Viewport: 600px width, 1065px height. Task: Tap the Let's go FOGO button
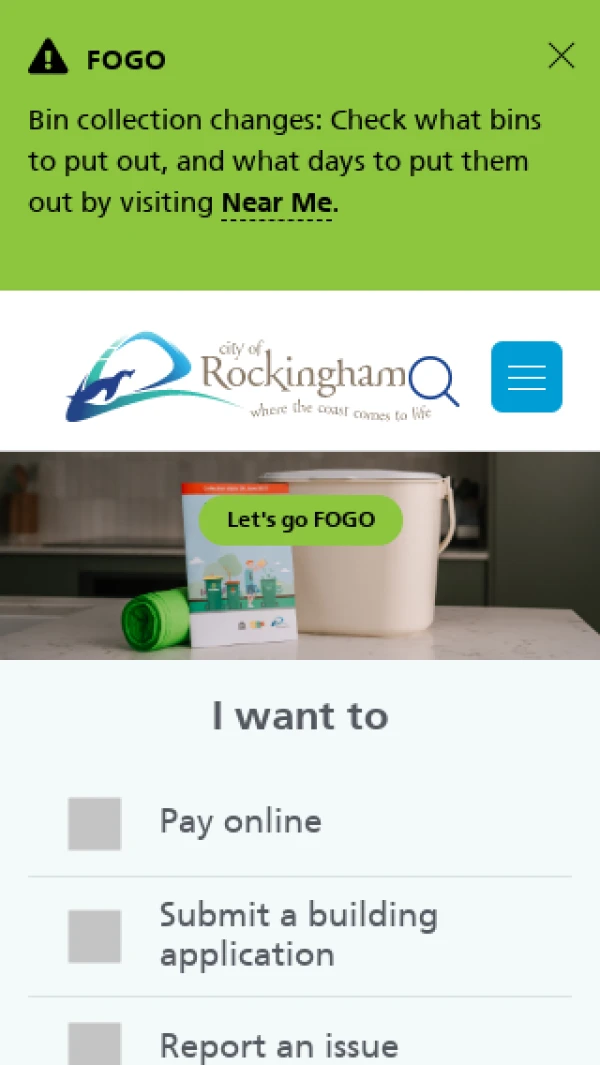301,520
